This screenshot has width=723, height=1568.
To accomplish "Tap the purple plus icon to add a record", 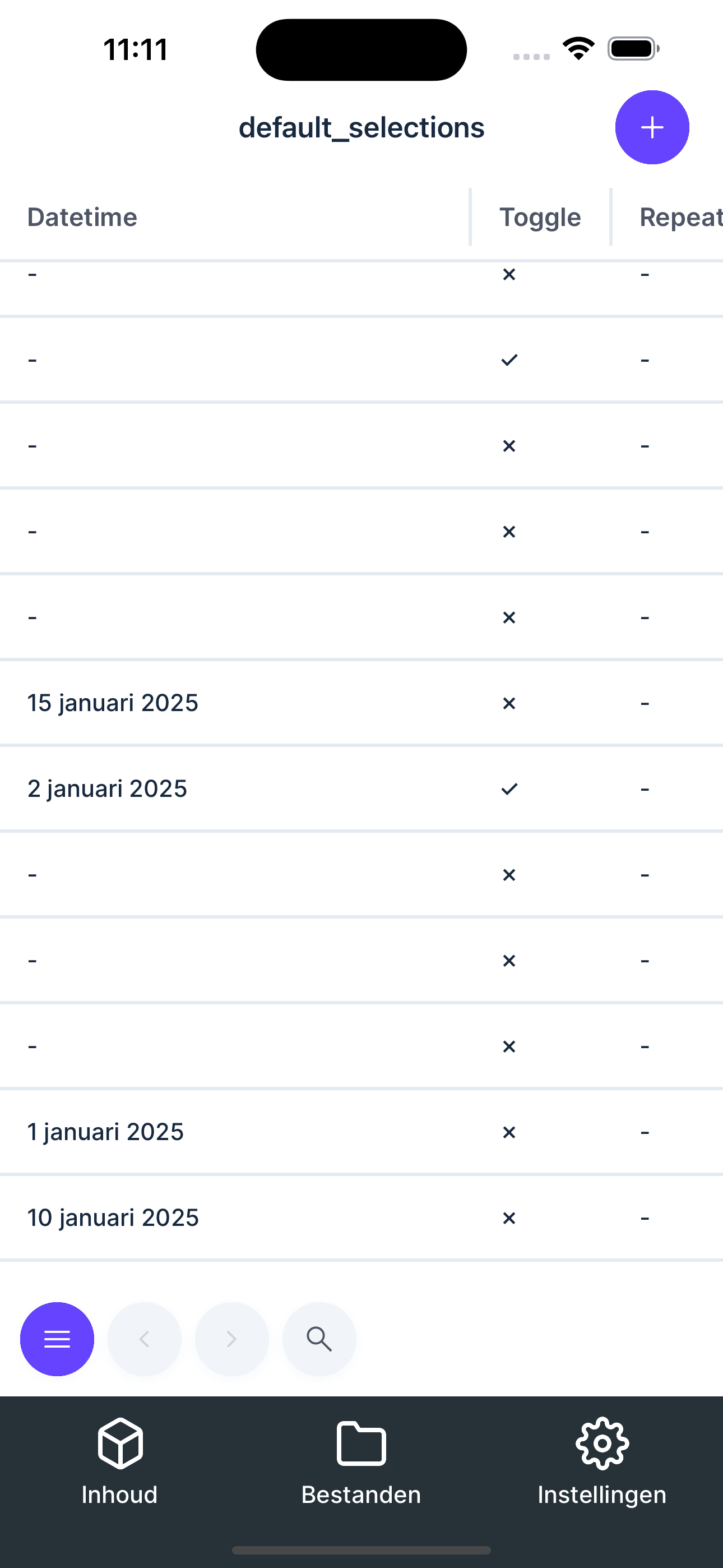I will 652,127.
